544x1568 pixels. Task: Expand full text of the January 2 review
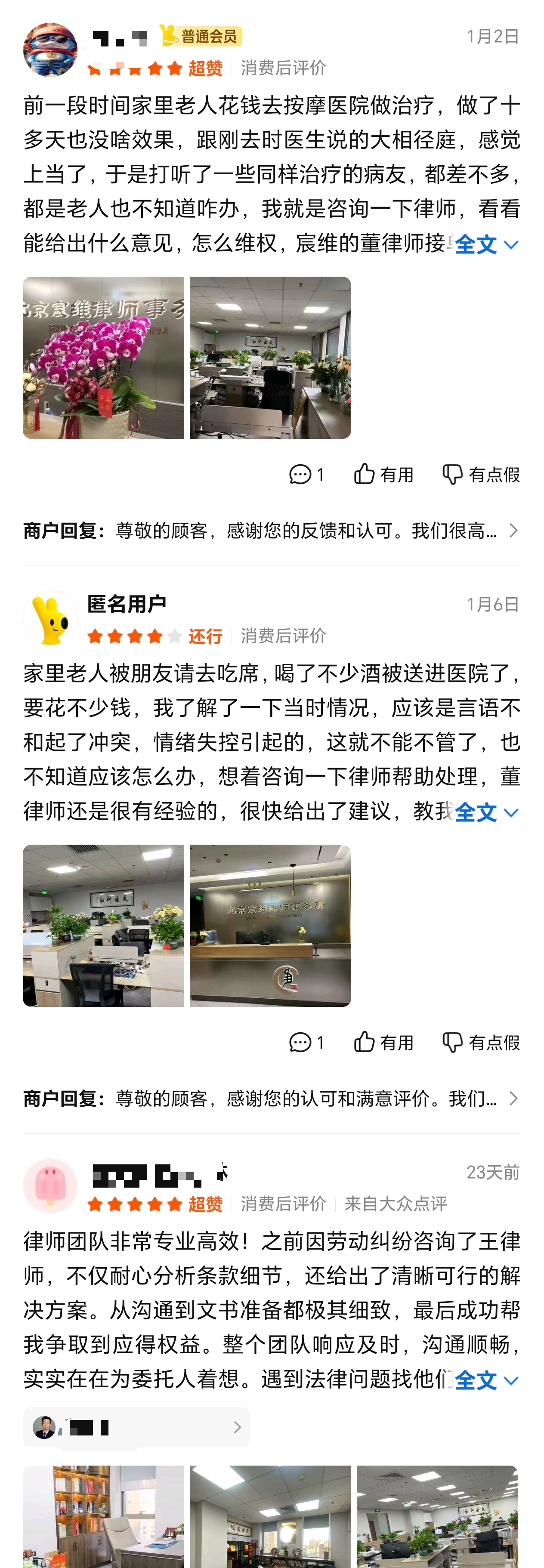coord(485,245)
